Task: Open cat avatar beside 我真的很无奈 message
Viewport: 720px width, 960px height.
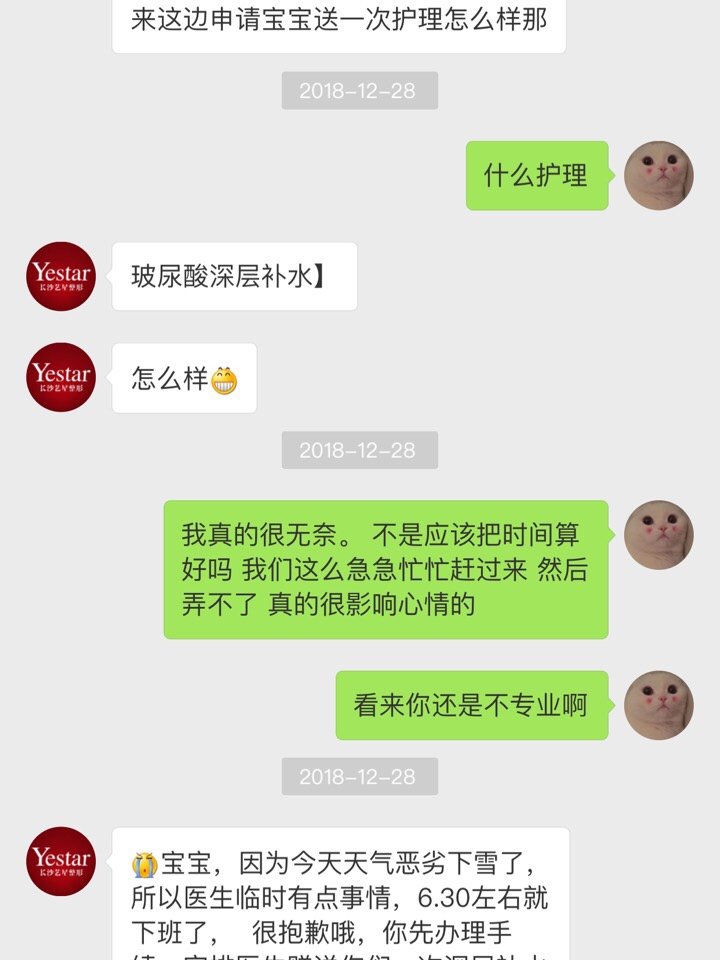Action: point(658,535)
